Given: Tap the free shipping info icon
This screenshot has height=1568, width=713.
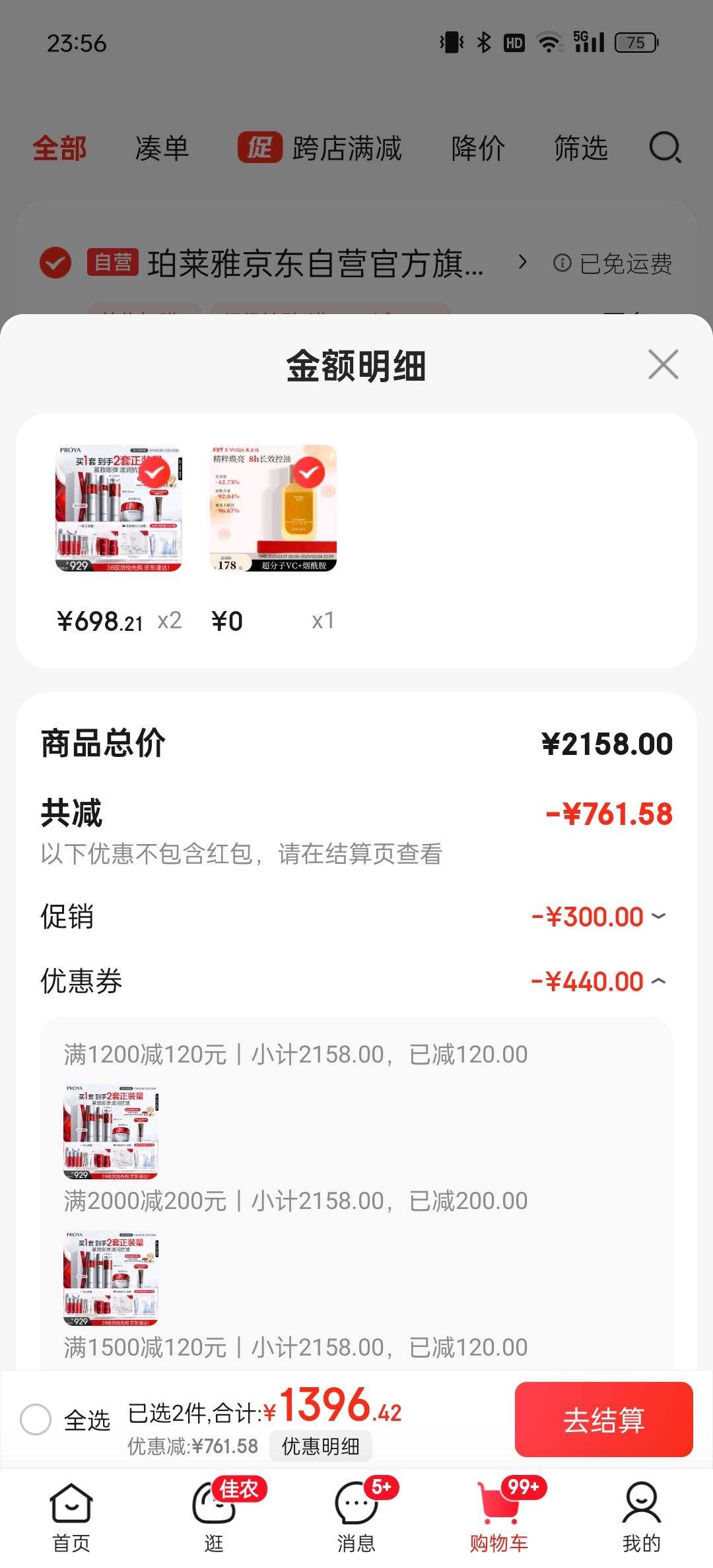Looking at the screenshot, I should 562,263.
